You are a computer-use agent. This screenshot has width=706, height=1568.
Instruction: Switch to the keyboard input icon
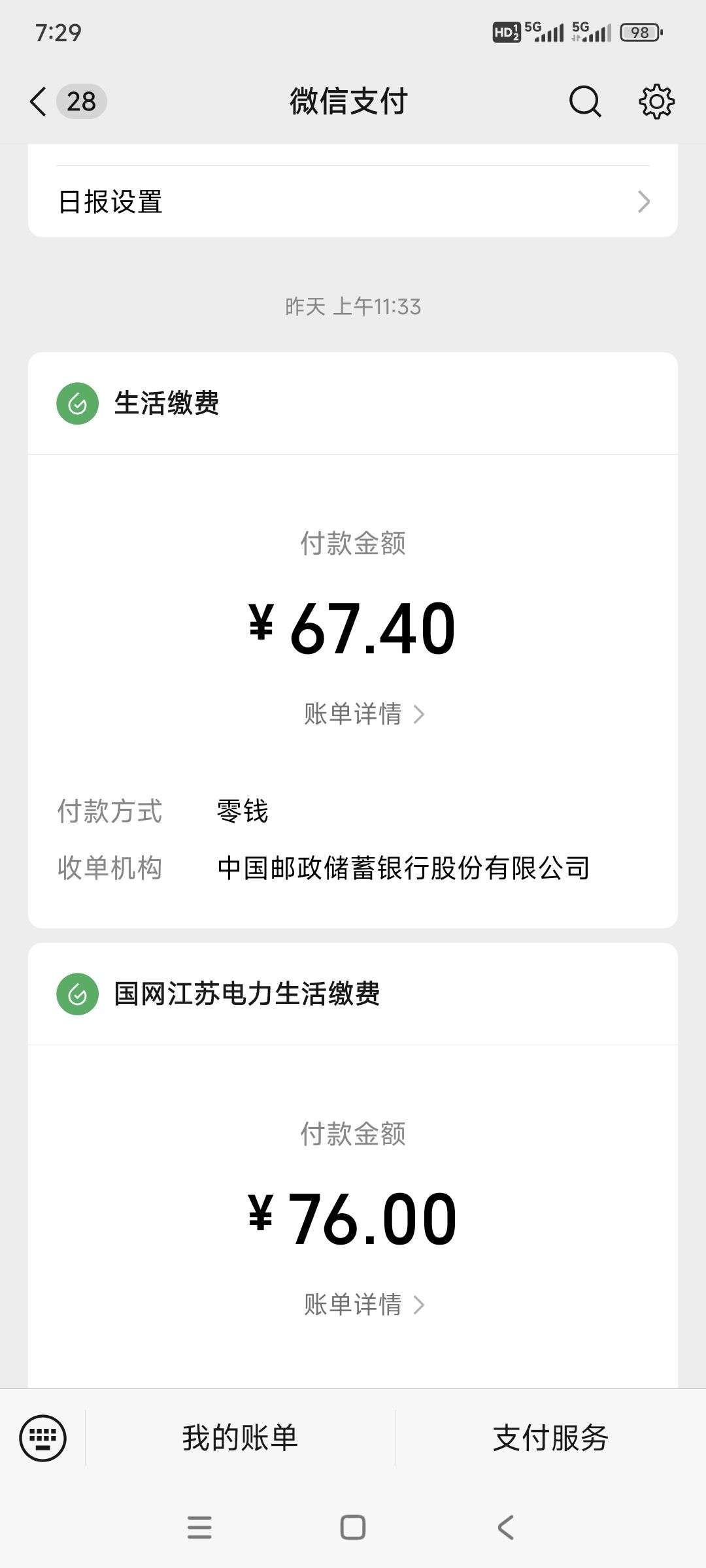tap(43, 1437)
